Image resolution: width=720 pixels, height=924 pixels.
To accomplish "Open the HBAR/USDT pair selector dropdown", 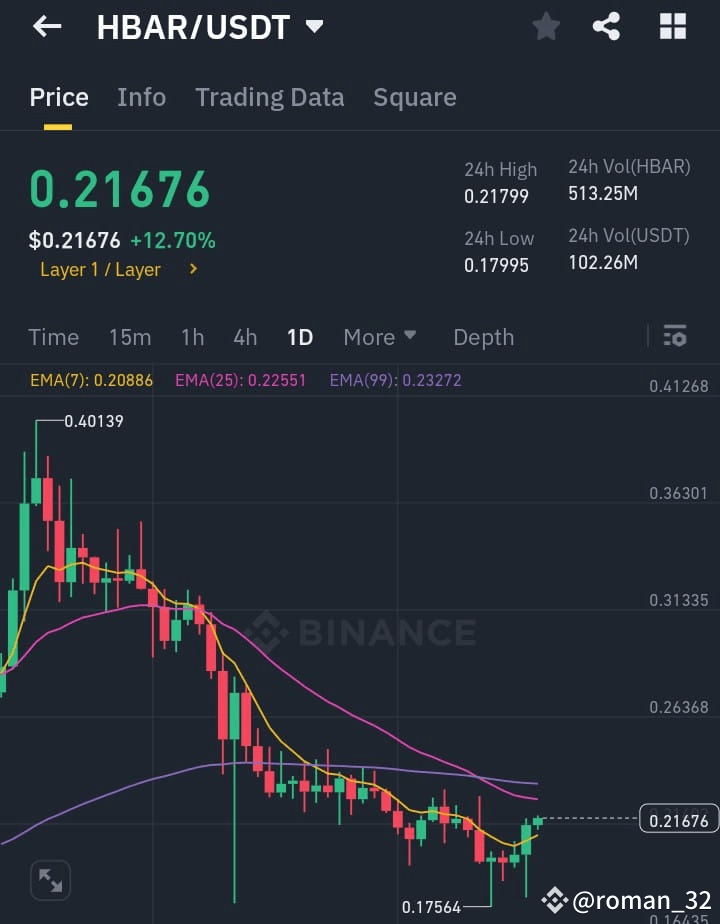I will [313, 28].
